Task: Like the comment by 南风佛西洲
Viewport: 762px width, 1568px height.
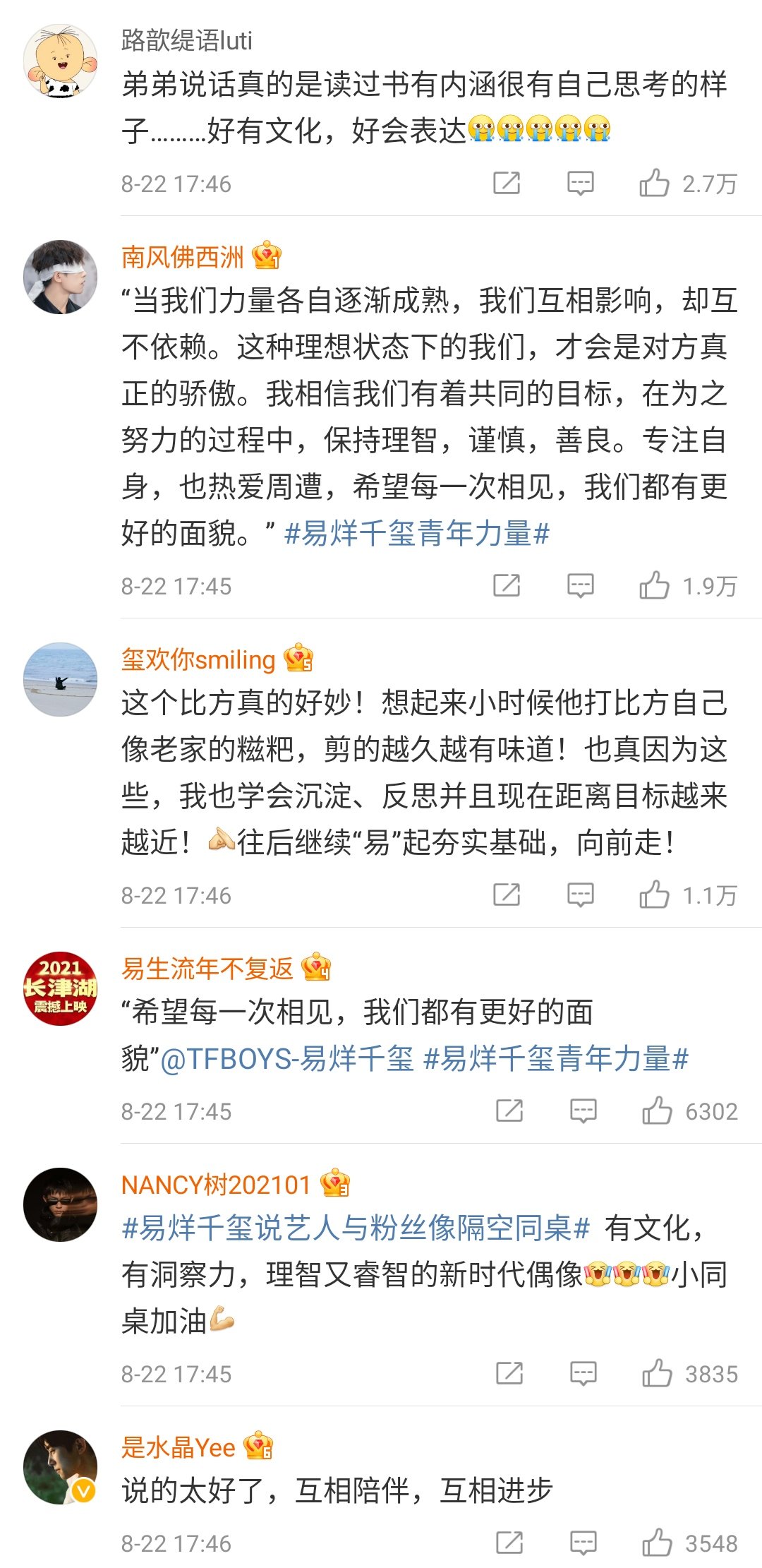Action: (654, 586)
